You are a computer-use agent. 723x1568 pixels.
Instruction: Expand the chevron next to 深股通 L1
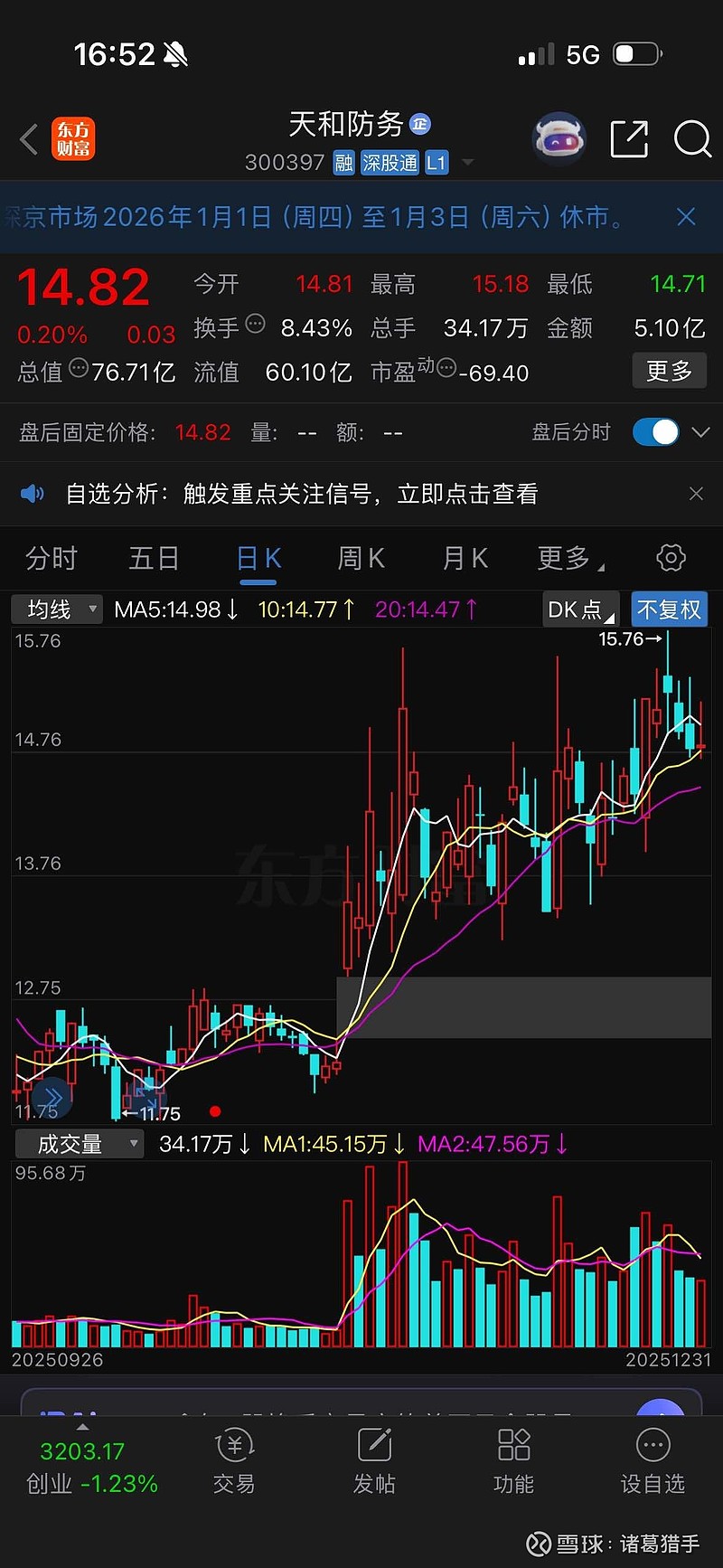[x=467, y=163]
